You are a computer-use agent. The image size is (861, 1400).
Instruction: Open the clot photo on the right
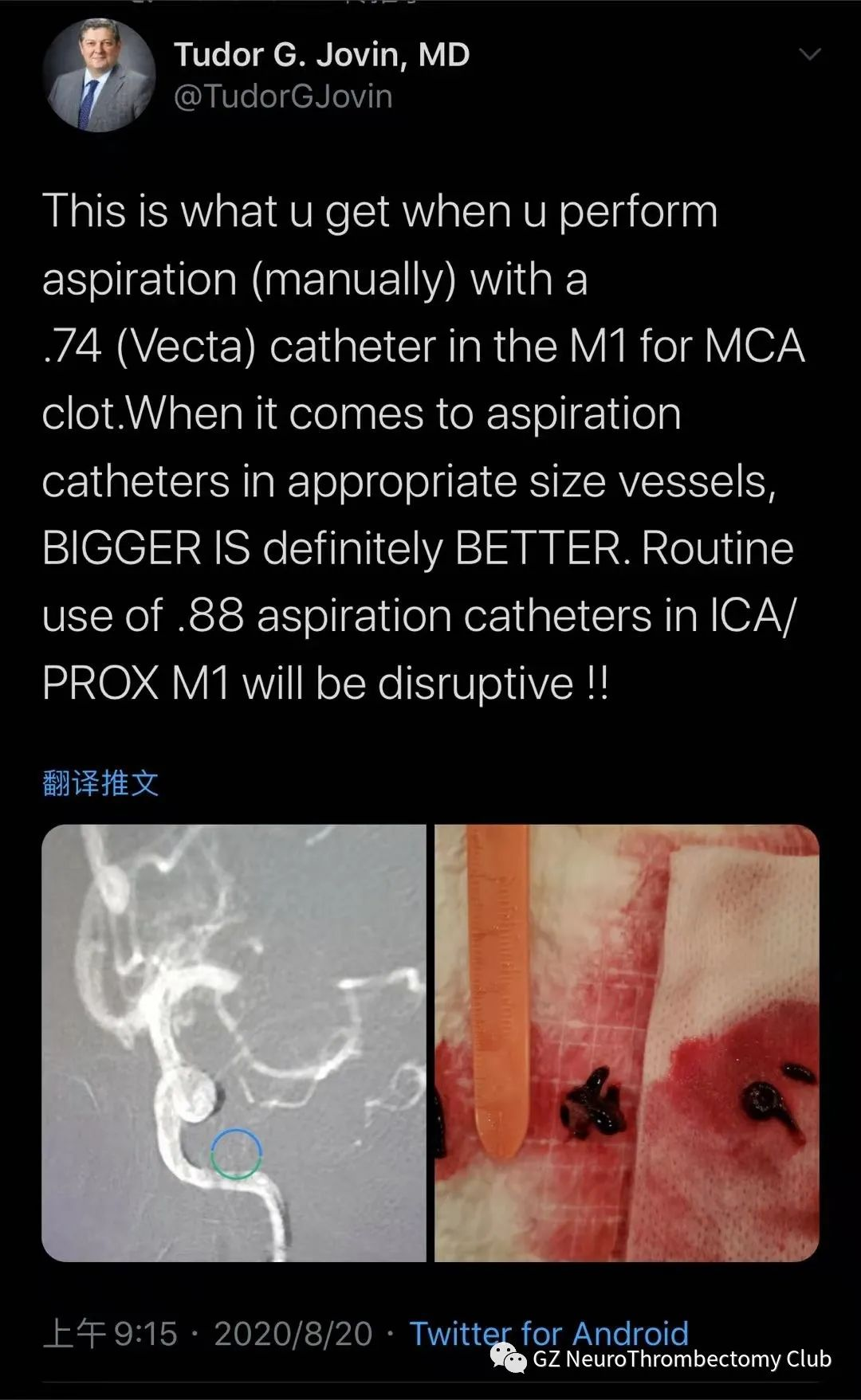(627, 1042)
